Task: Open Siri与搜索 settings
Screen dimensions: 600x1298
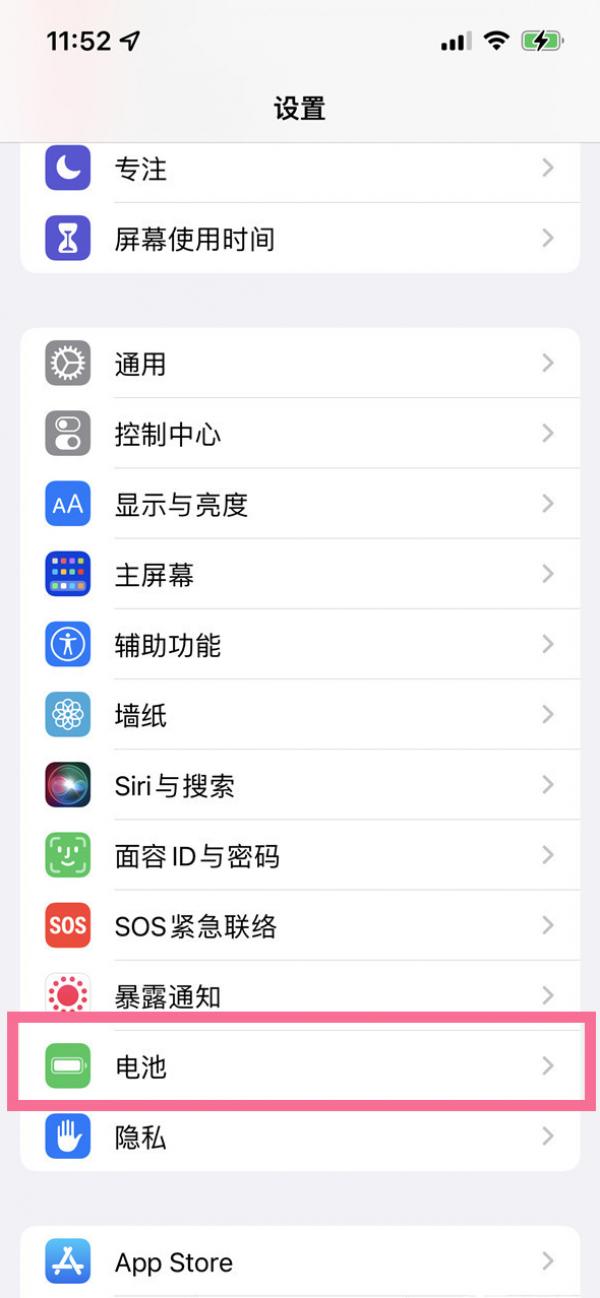Action: click(300, 785)
